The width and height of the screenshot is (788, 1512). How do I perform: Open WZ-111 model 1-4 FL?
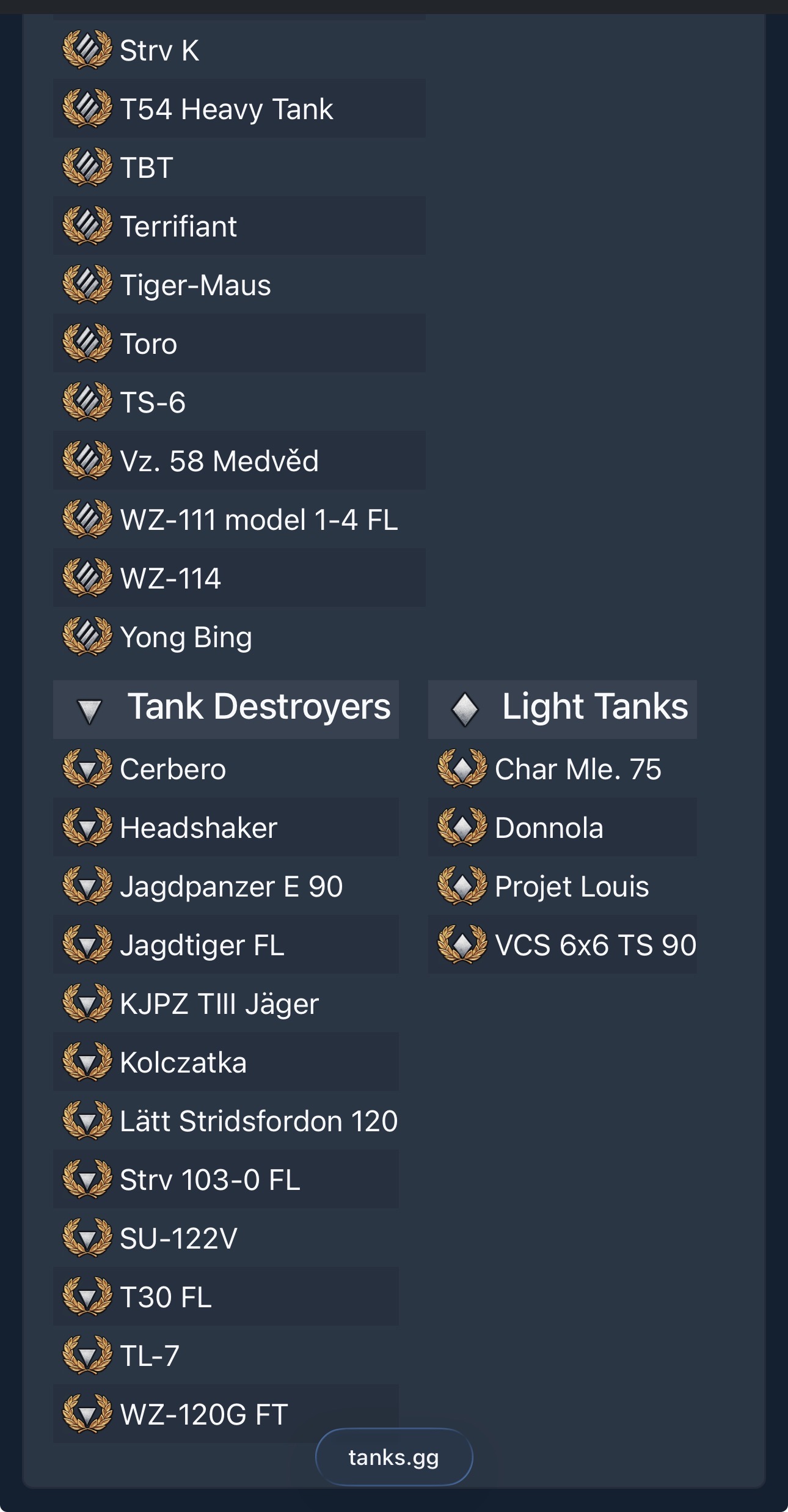coord(239,519)
